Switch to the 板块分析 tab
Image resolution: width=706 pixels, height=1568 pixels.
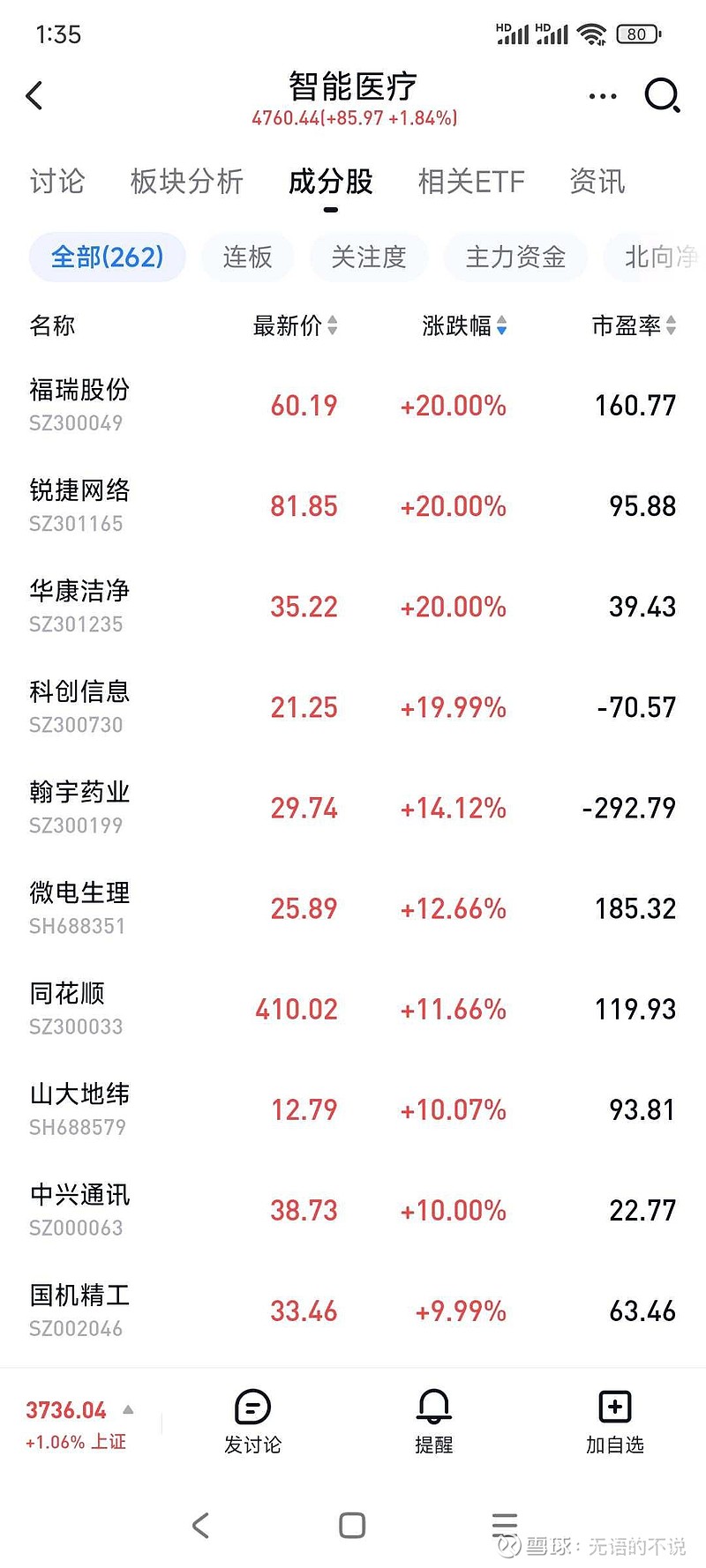(186, 182)
